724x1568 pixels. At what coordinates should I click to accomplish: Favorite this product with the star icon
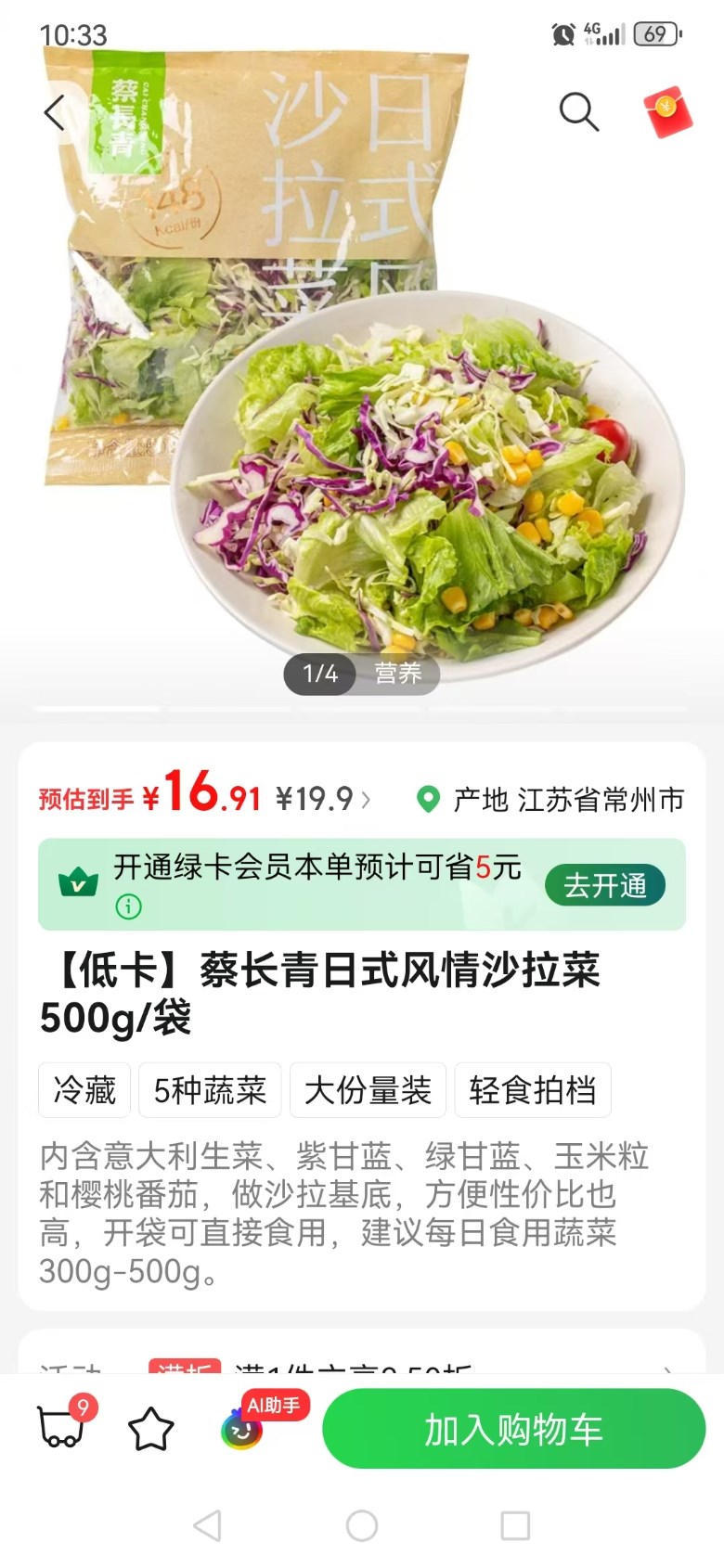(x=150, y=1429)
